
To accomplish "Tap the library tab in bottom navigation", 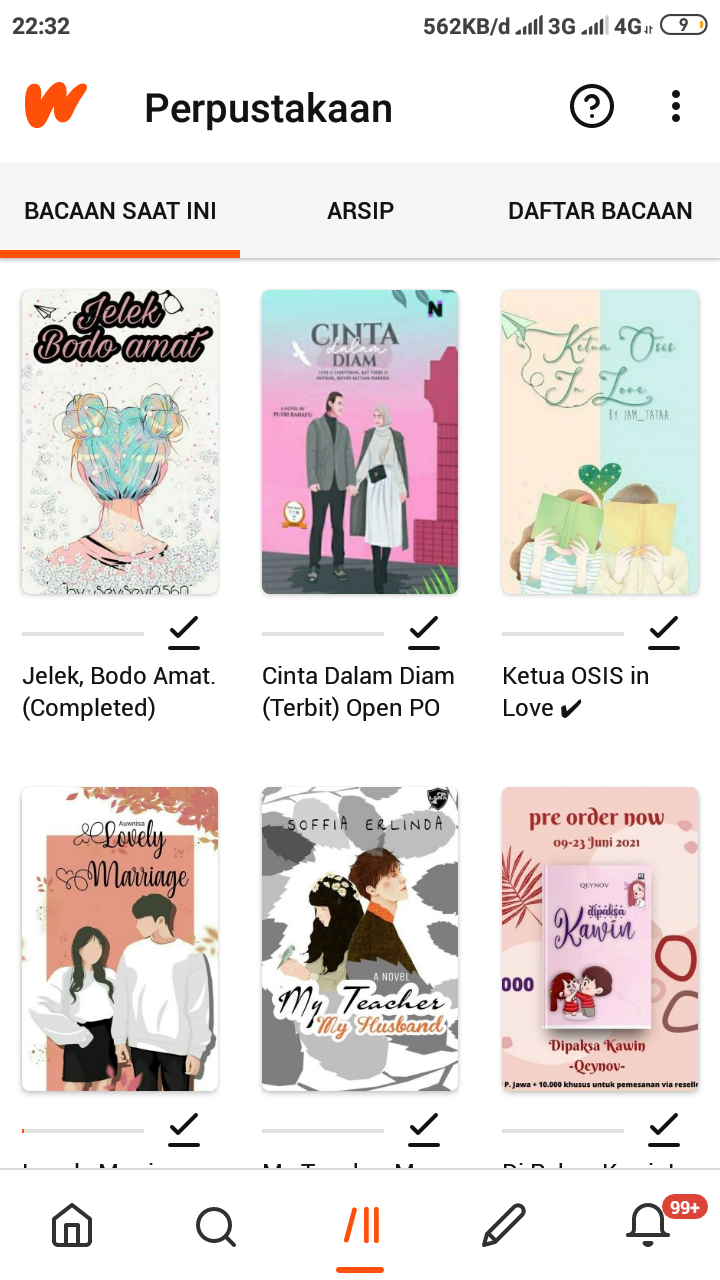I will pos(360,1225).
